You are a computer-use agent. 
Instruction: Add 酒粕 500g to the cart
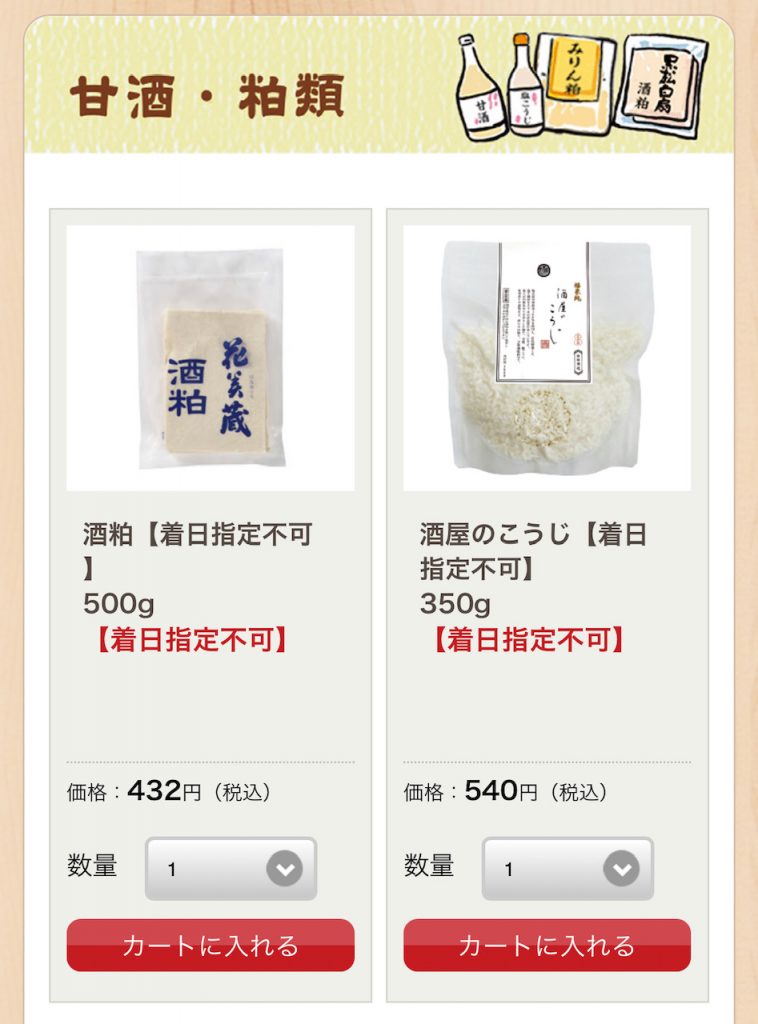click(x=210, y=945)
